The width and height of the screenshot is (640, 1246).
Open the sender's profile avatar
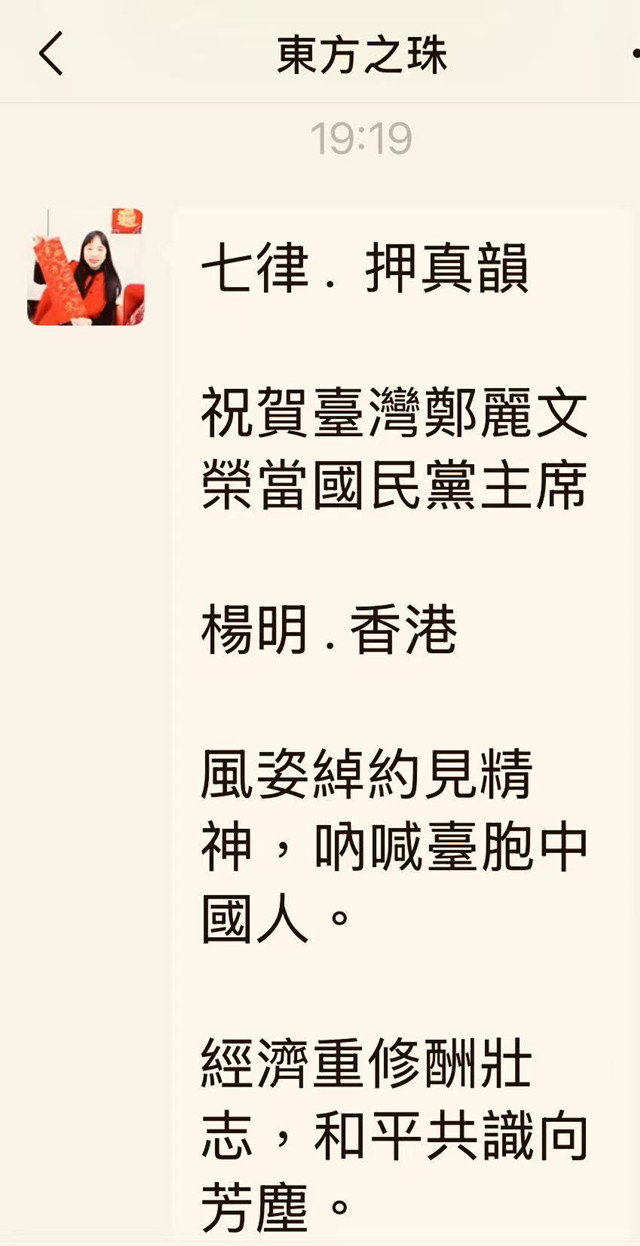(x=86, y=267)
